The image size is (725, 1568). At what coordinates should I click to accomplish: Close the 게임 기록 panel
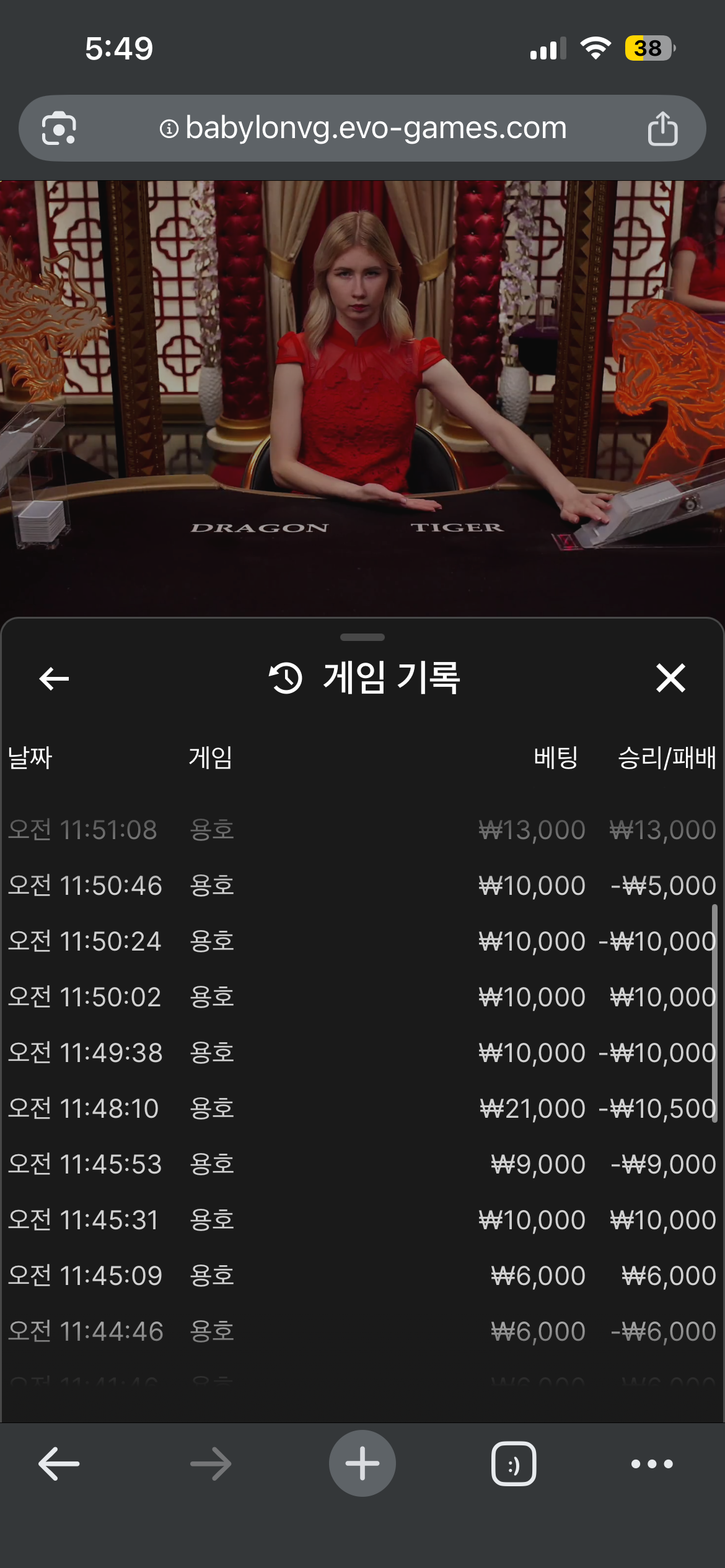point(670,677)
